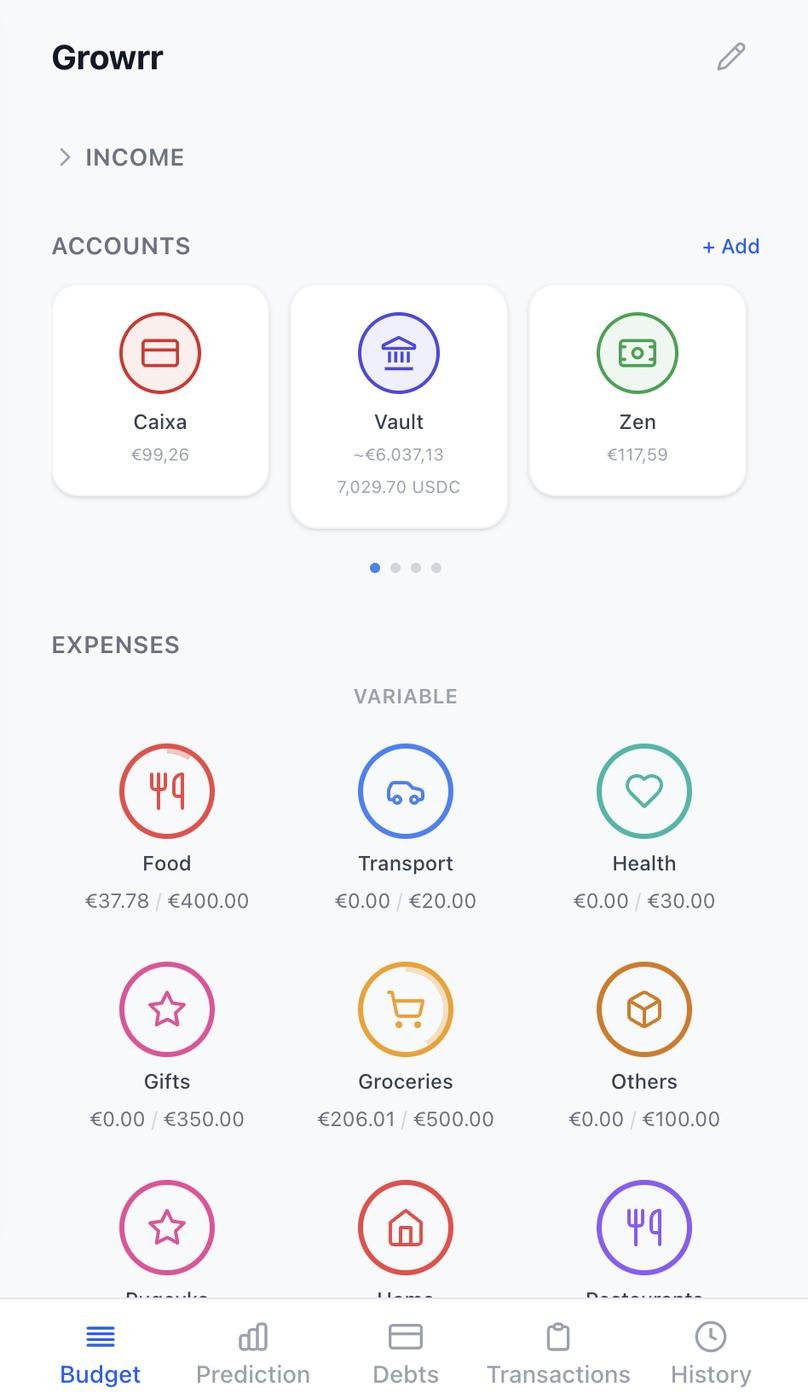Tap the pencil edit icon
Image resolution: width=808 pixels, height=1400 pixels.
click(x=731, y=57)
